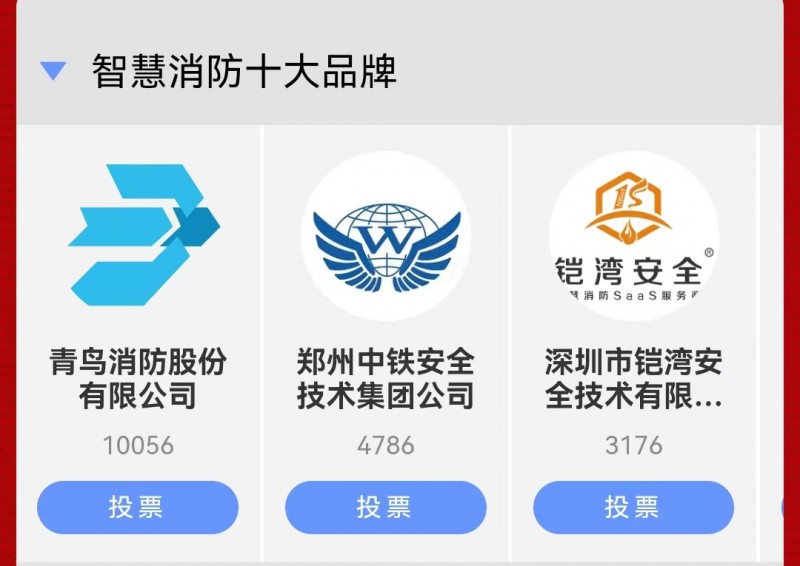The width and height of the screenshot is (800, 566).
Task: Vote for 郑州中铁安全技术集团公司
Action: [x=385, y=507]
